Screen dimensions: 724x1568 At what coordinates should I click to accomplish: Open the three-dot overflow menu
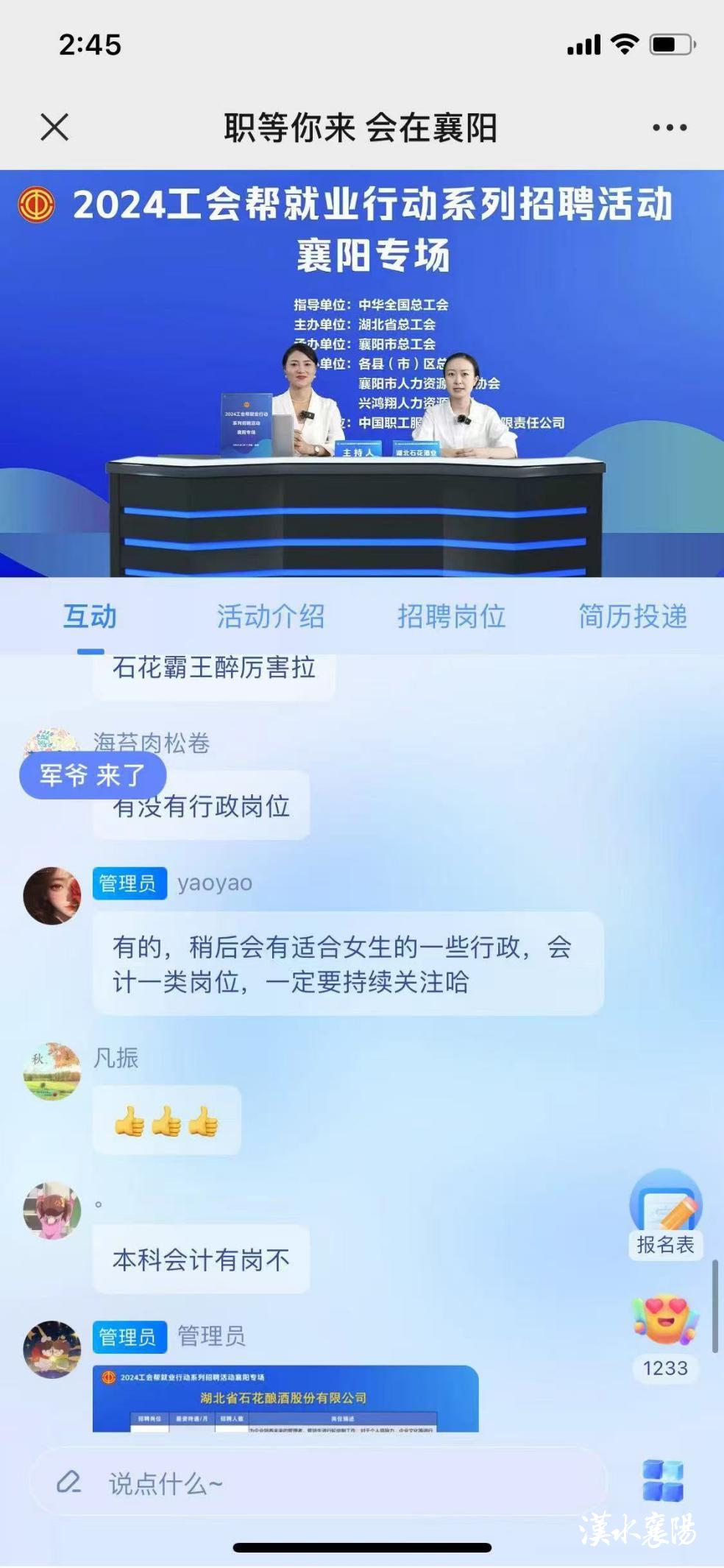[669, 127]
